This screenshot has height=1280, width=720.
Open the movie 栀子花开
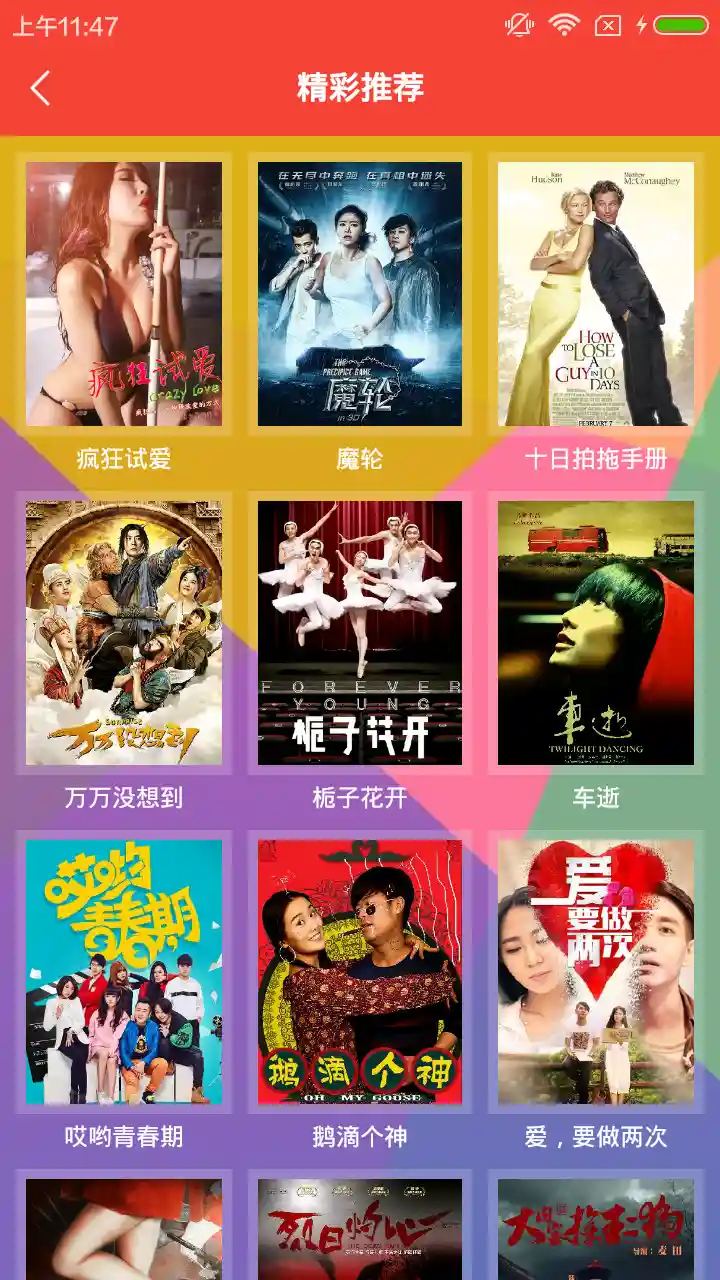pyautogui.click(x=360, y=633)
